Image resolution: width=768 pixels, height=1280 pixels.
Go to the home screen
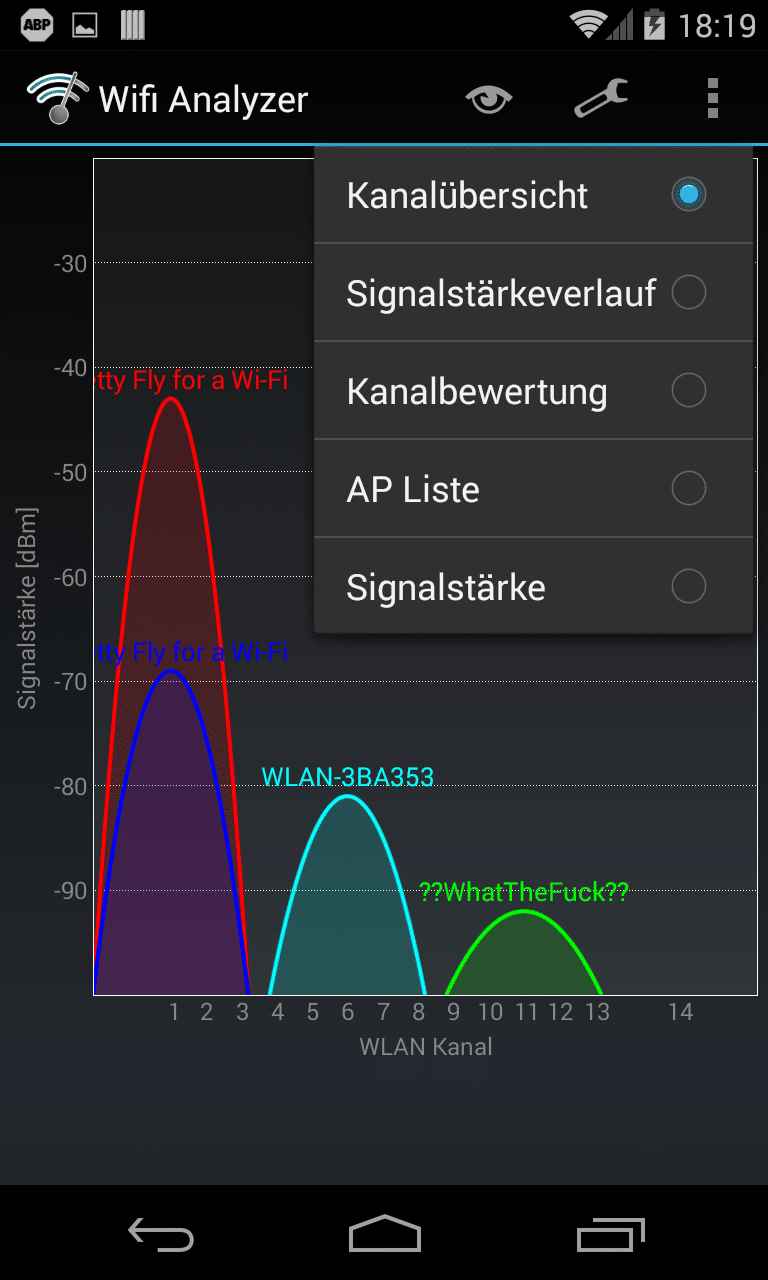[384, 1234]
